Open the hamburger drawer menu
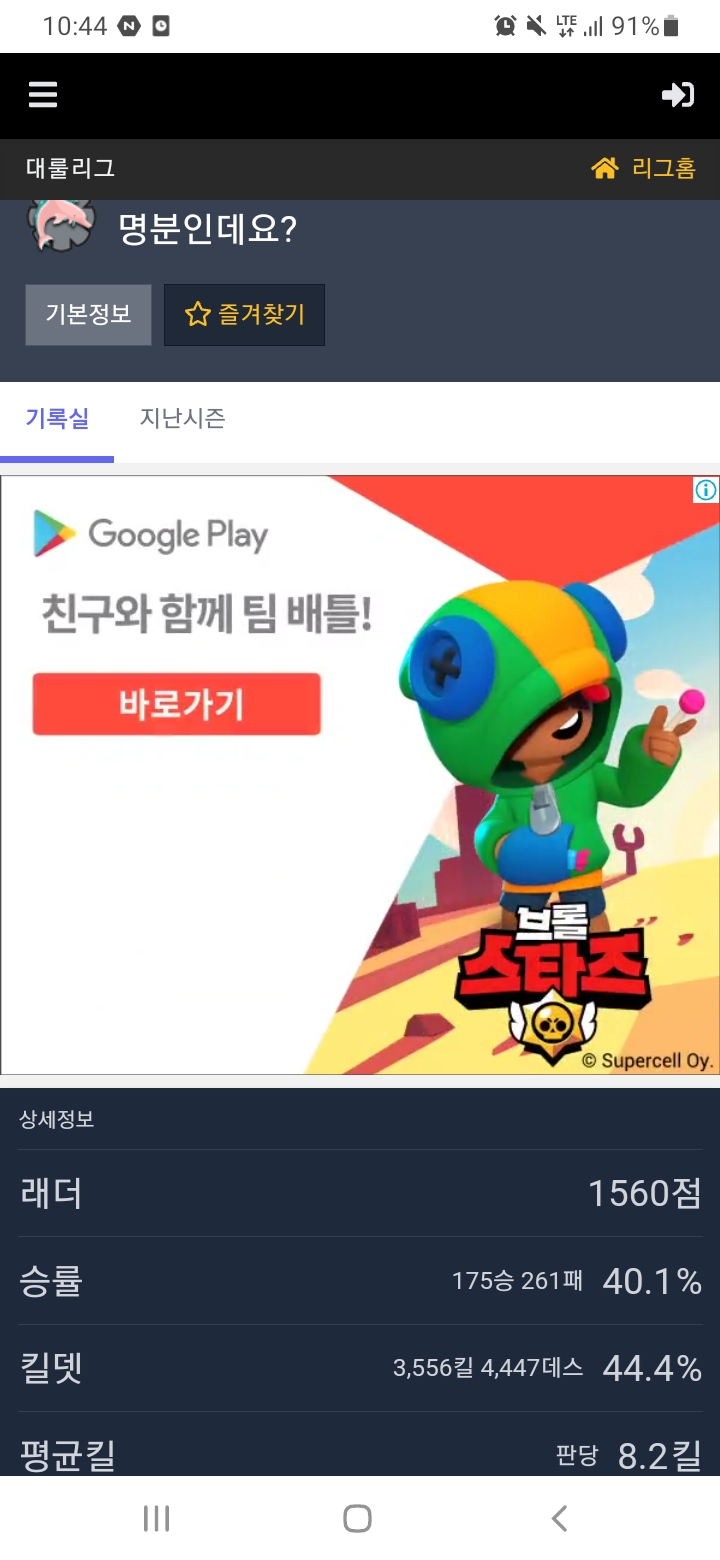The image size is (720, 1560). click(x=43, y=95)
